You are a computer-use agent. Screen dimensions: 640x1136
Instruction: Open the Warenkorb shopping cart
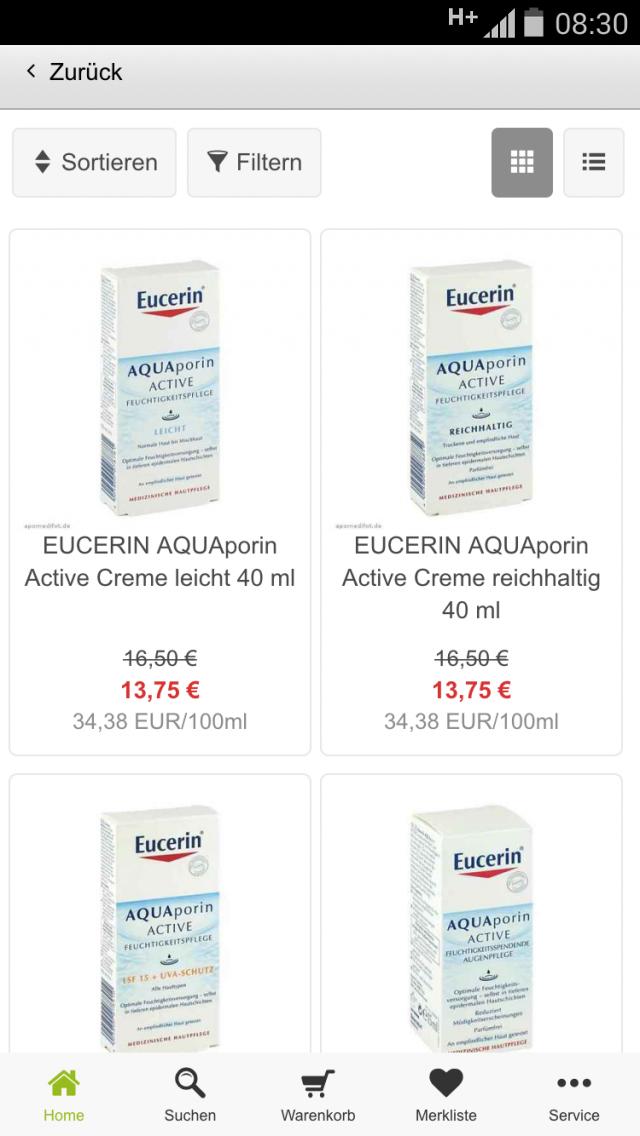coord(318,1094)
